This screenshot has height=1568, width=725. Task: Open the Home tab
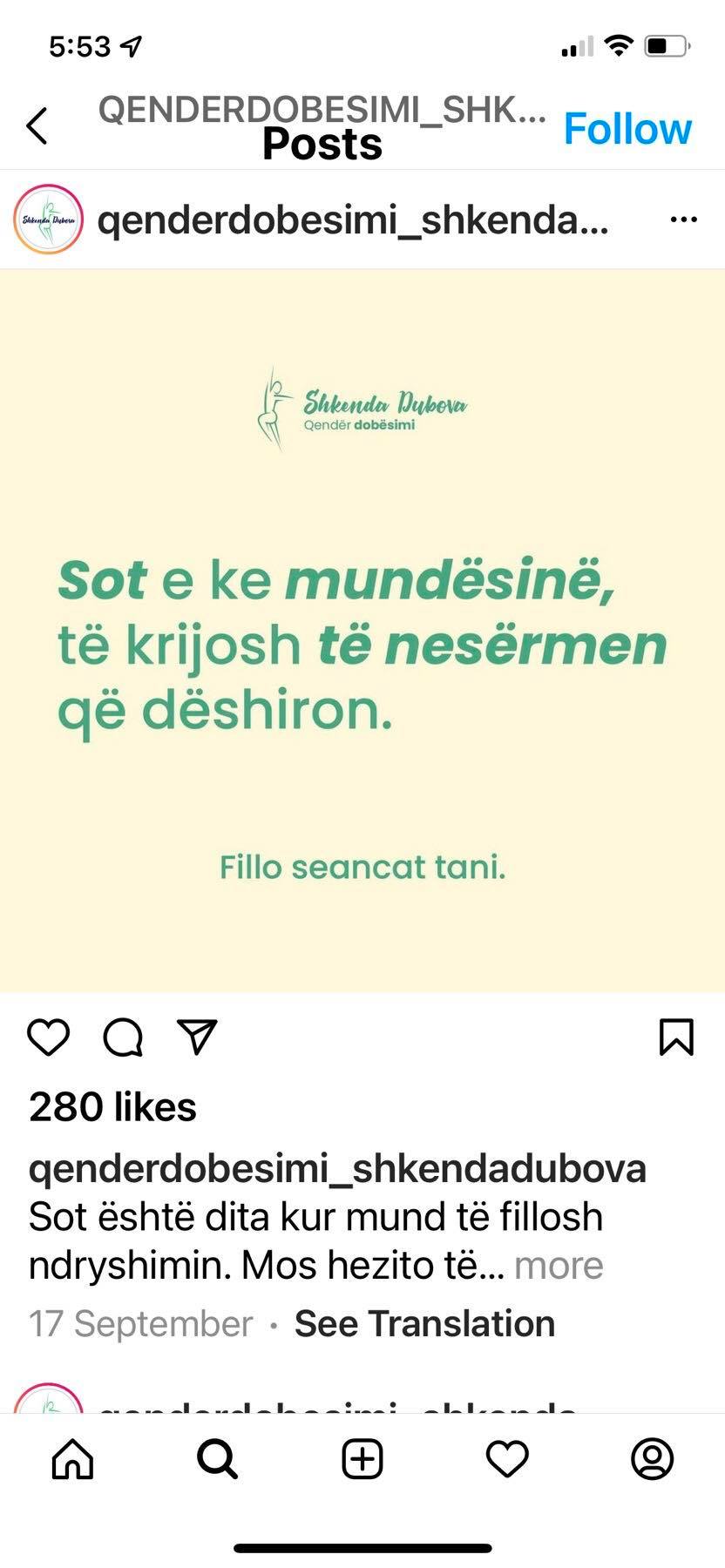click(x=72, y=1458)
